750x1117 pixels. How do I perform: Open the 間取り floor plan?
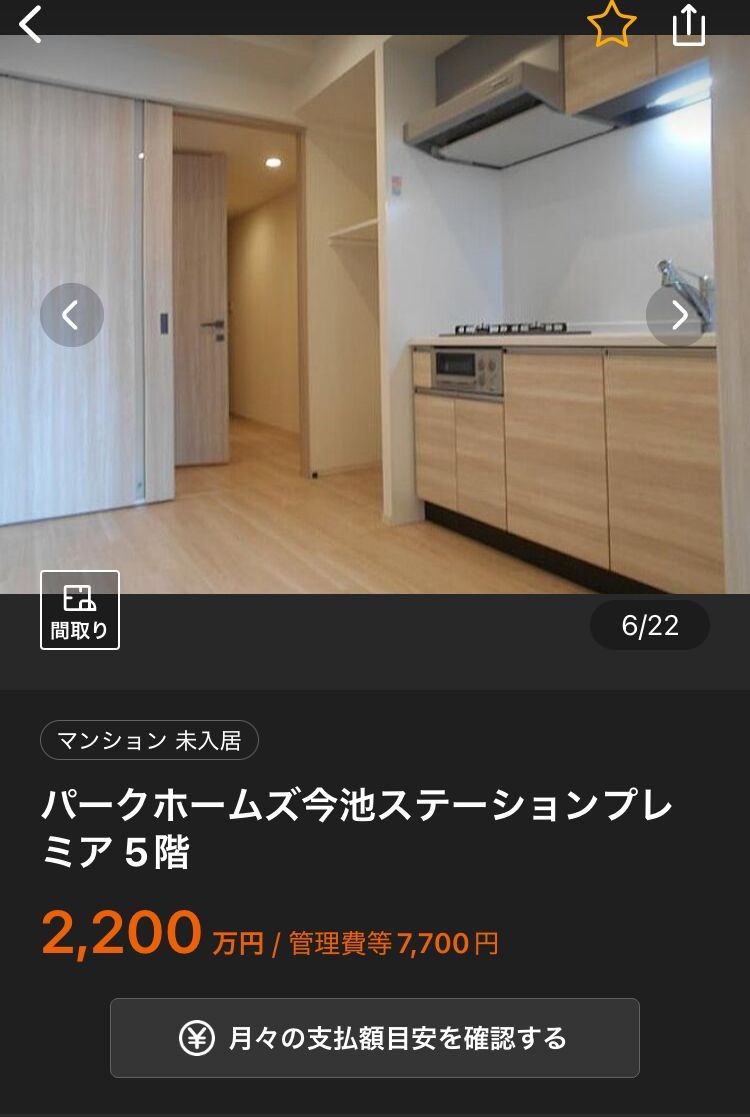(80, 610)
